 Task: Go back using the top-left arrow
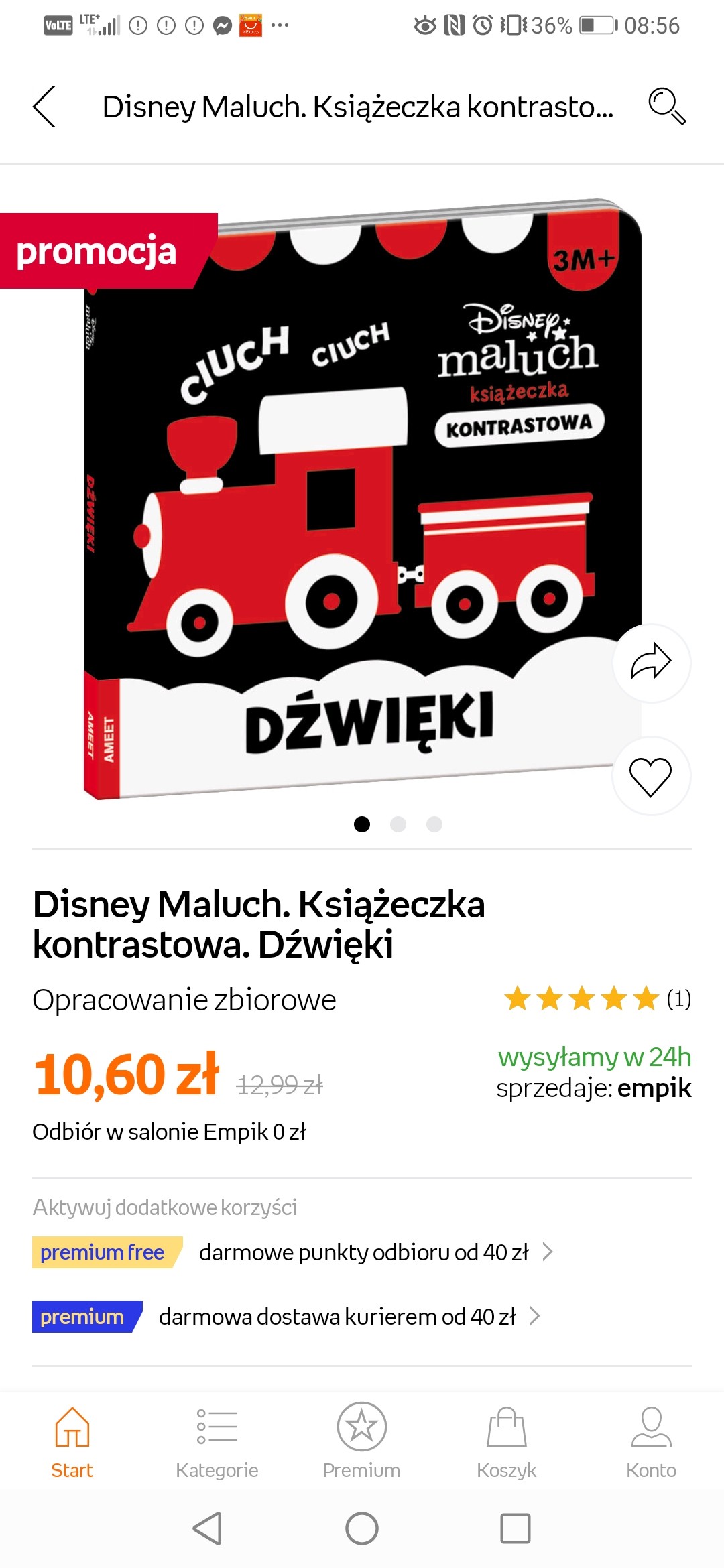(44, 107)
